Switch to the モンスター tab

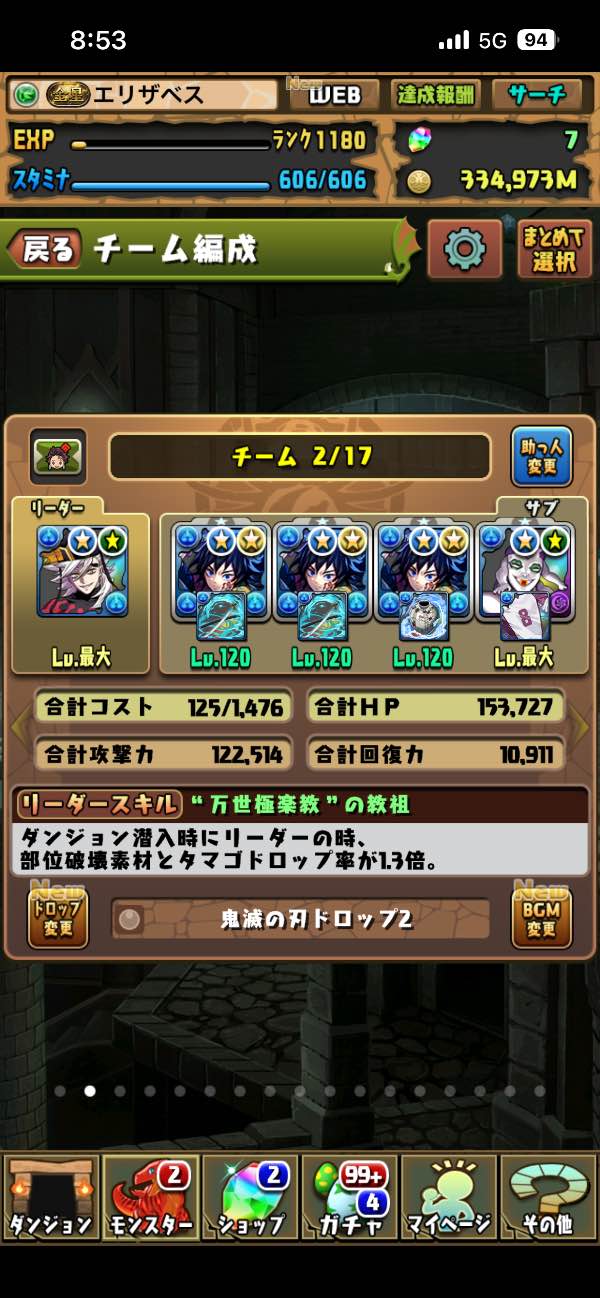[x=150, y=1197]
